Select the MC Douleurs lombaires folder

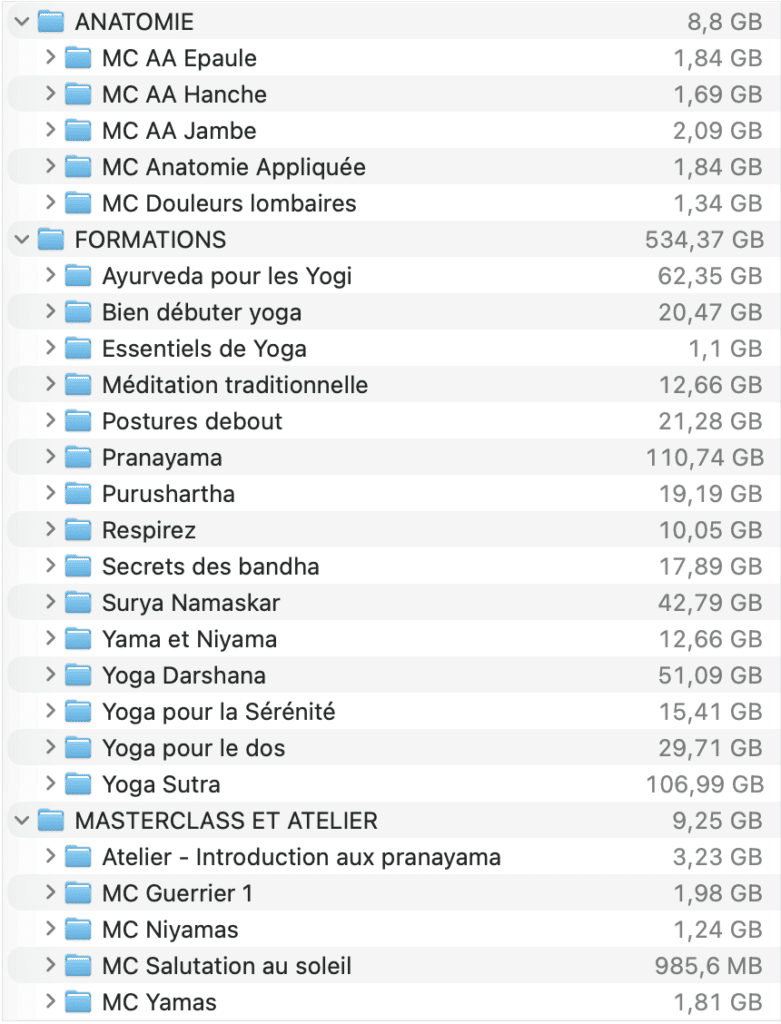pos(228,204)
